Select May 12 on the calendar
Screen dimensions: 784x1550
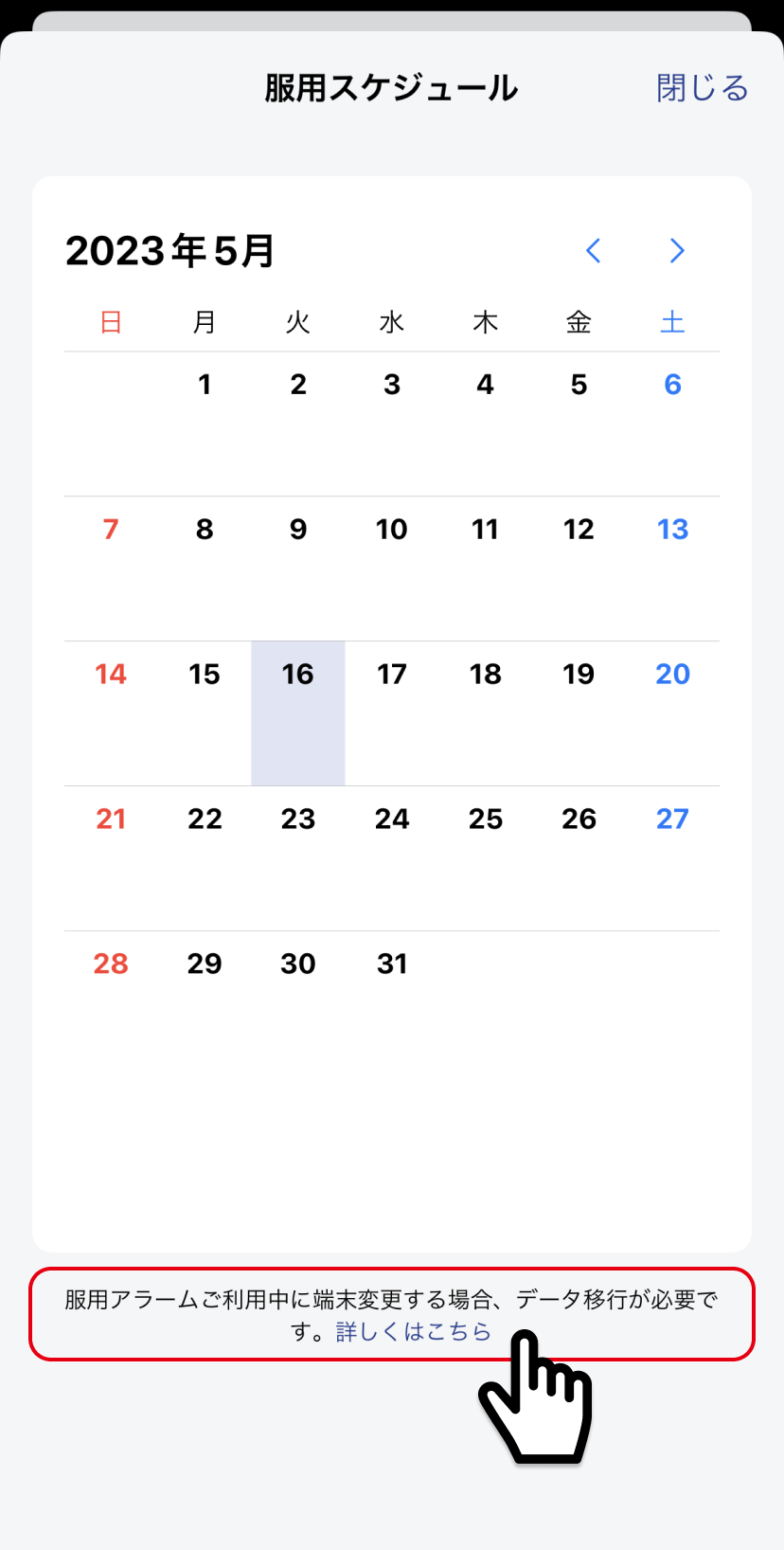(579, 568)
